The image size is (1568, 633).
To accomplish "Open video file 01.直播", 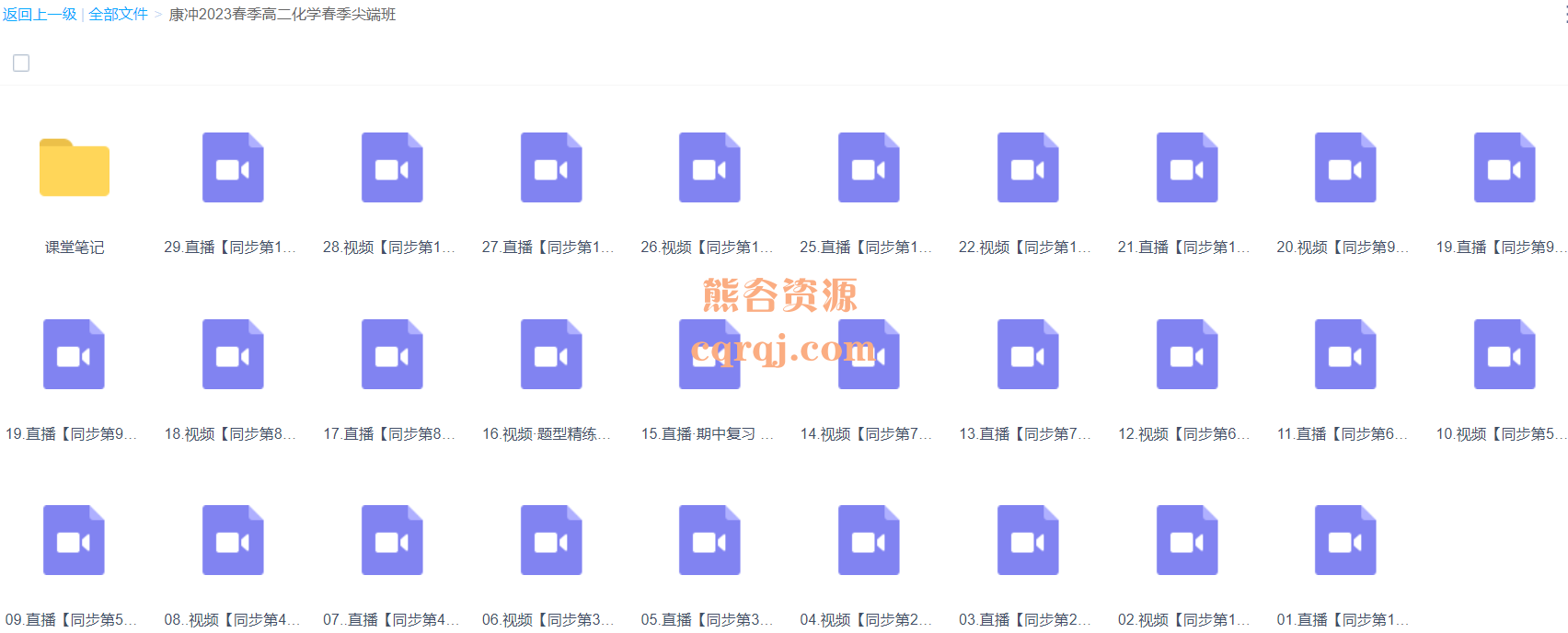I will (1345, 541).
